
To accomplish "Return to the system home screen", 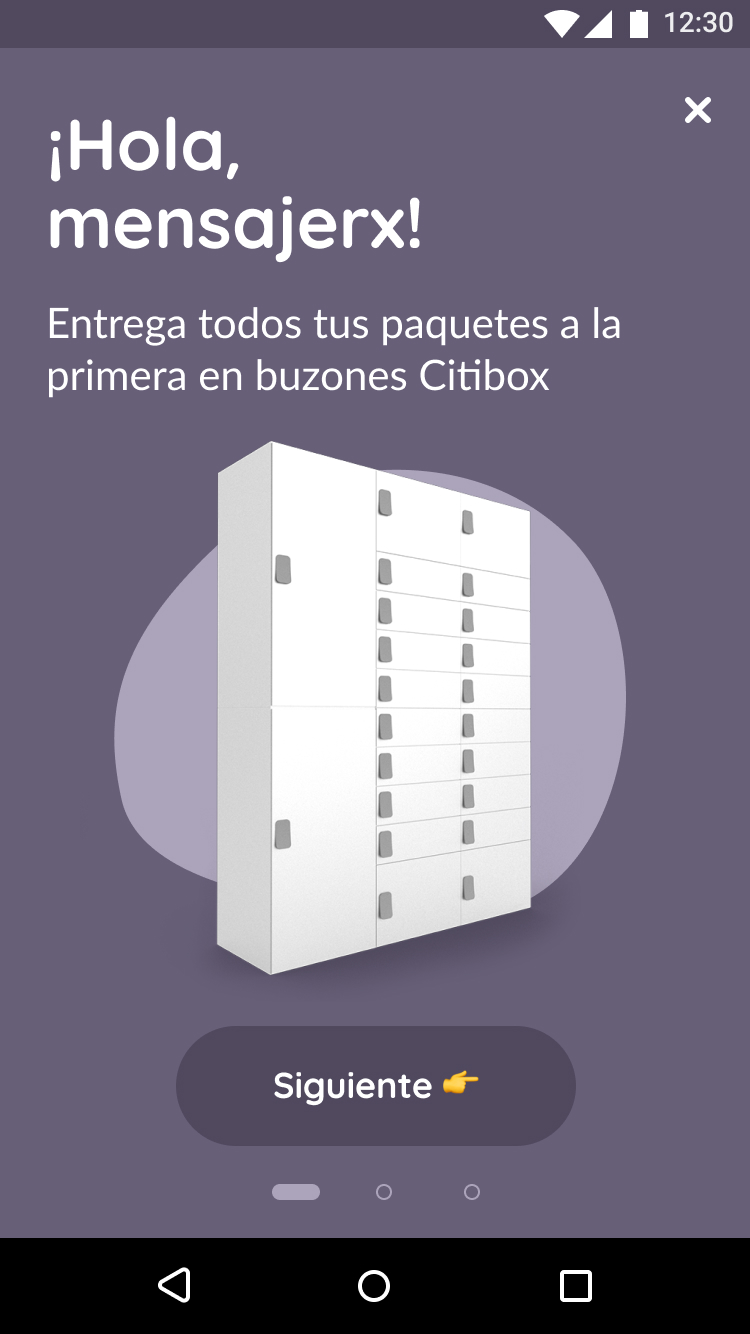I will coord(374,1285).
